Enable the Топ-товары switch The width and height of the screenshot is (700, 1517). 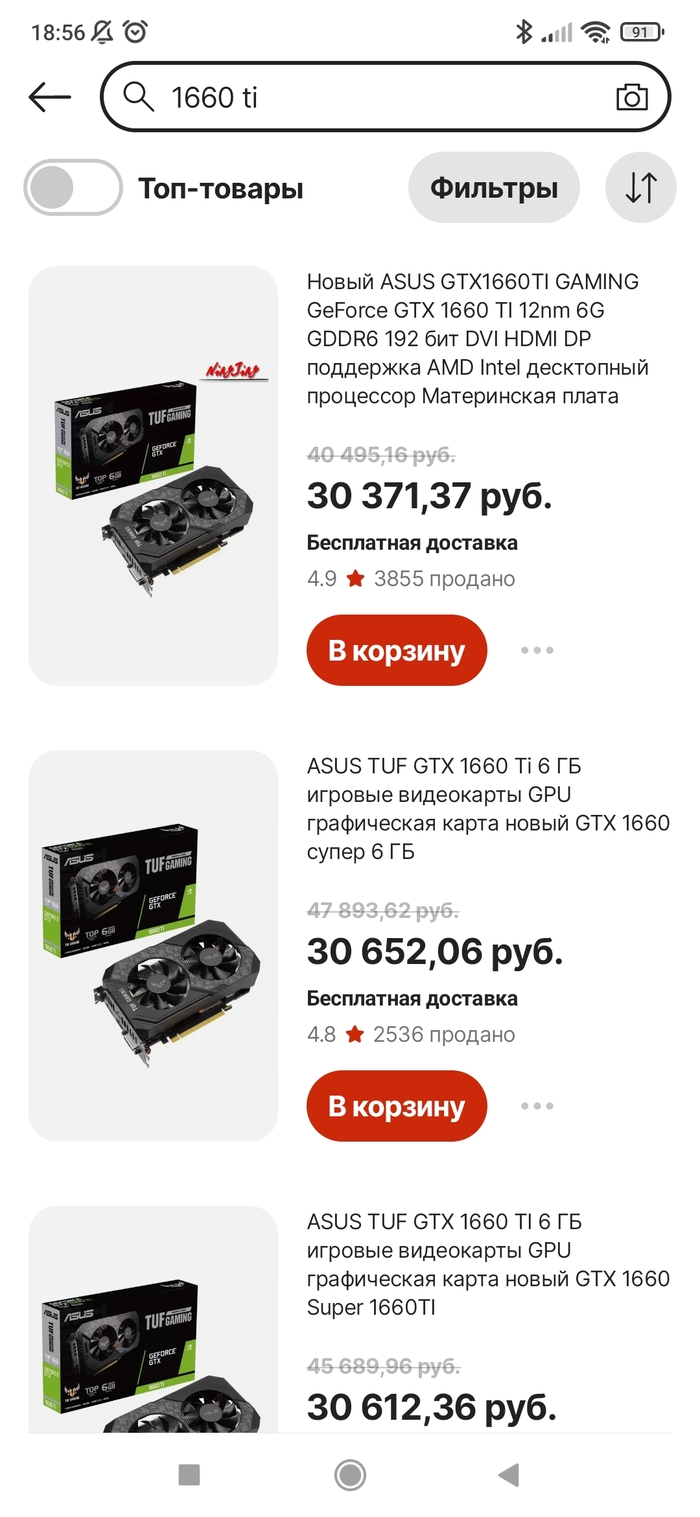tap(73, 187)
